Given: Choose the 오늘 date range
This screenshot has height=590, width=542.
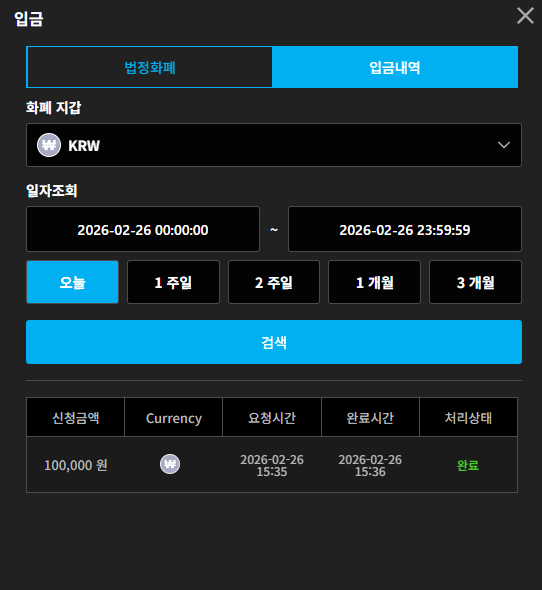Looking at the screenshot, I should 73,282.
